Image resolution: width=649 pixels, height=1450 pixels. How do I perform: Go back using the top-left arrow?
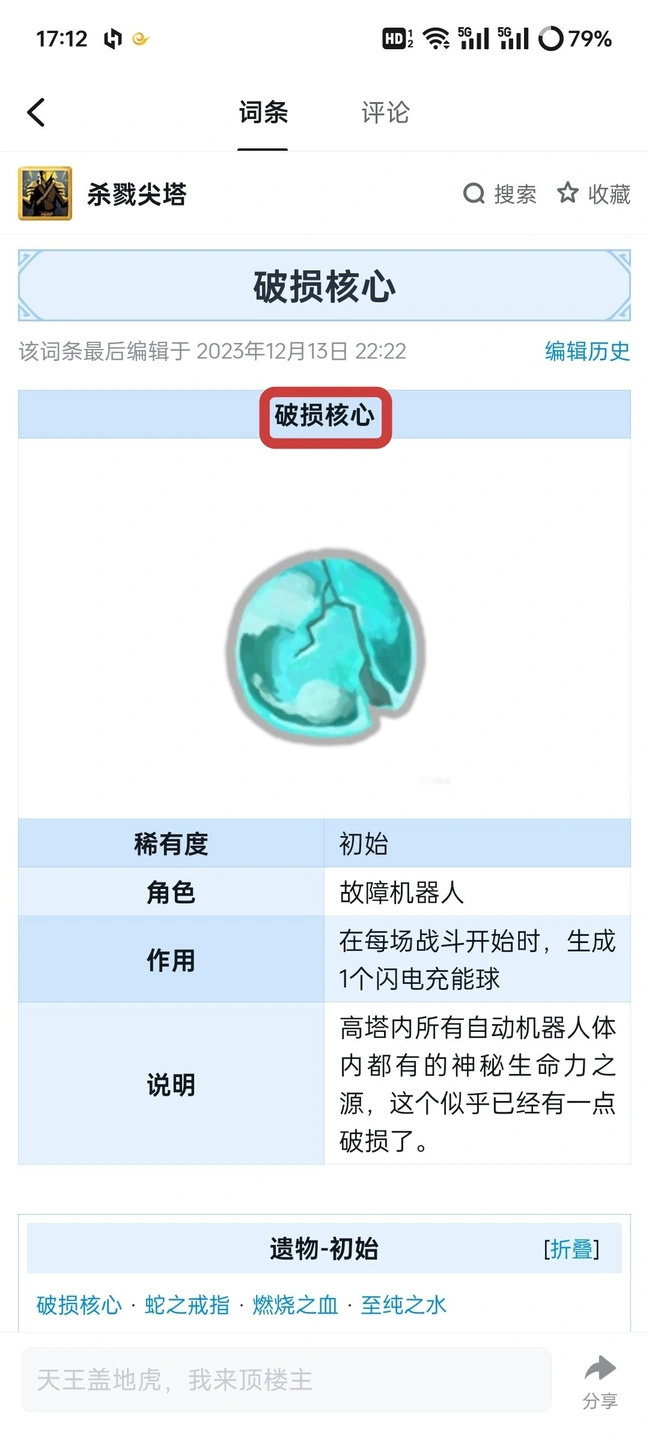(x=36, y=112)
